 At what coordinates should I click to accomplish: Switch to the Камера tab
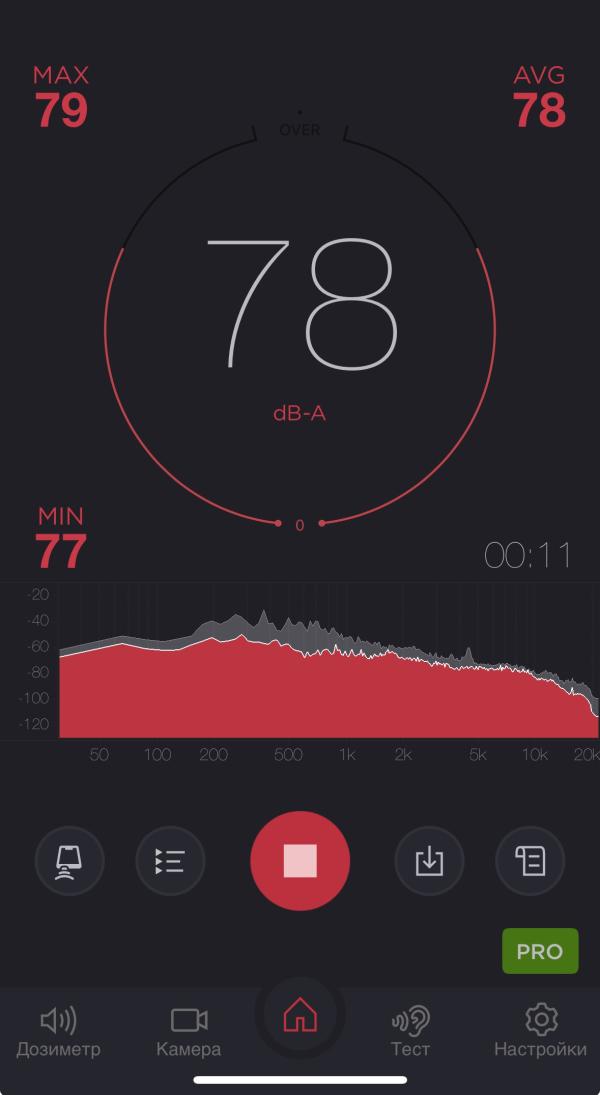coord(188,1032)
